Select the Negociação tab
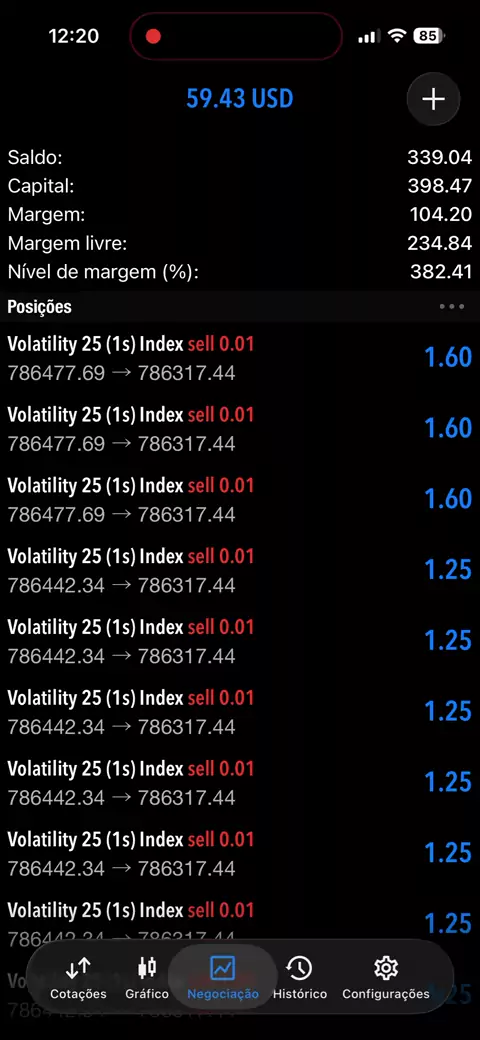The image size is (480, 1040). [x=223, y=978]
